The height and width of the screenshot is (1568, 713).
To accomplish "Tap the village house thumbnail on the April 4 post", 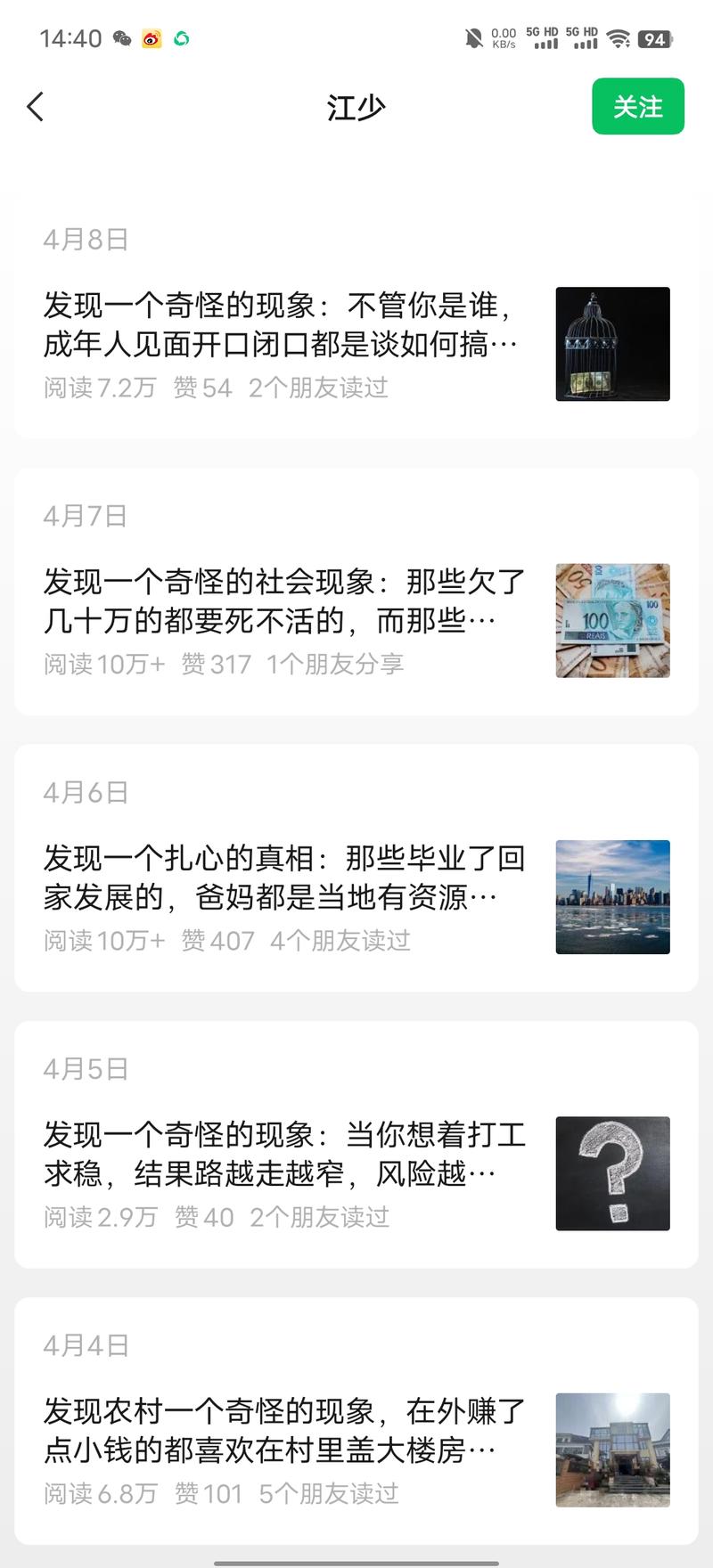I will [612, 1451].
